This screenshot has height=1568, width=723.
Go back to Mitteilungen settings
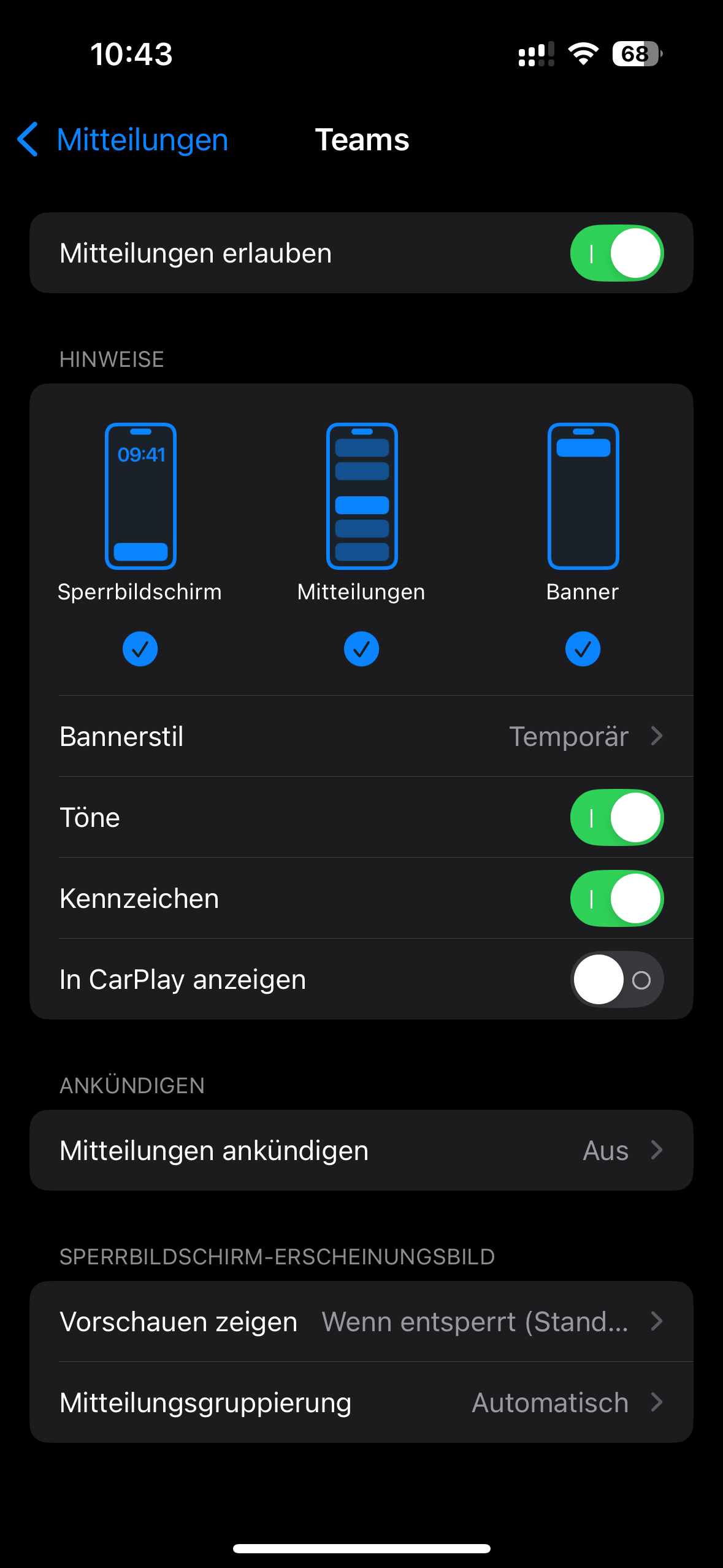click(123, 140)
